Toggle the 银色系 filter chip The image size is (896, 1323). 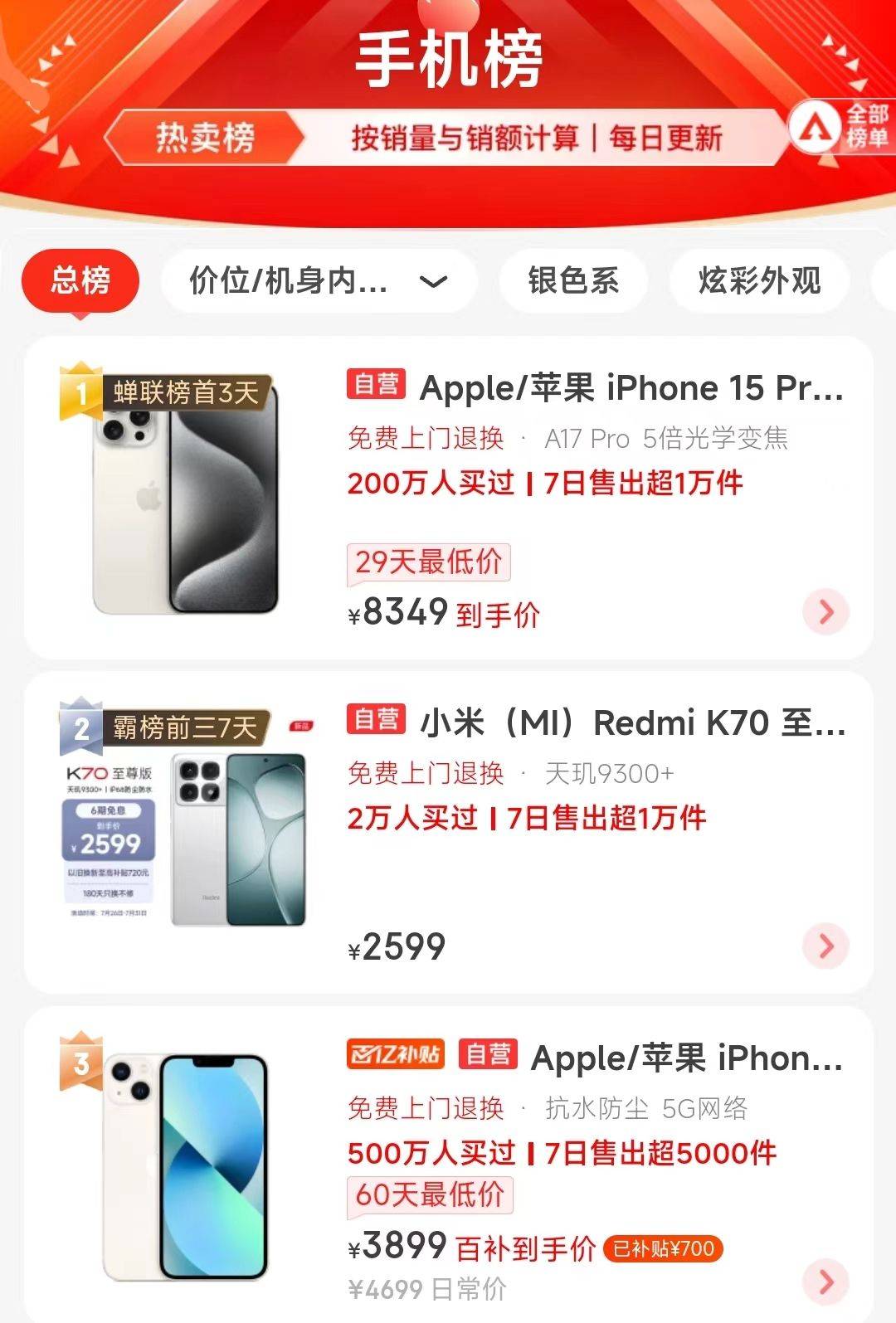pos(574,282)
